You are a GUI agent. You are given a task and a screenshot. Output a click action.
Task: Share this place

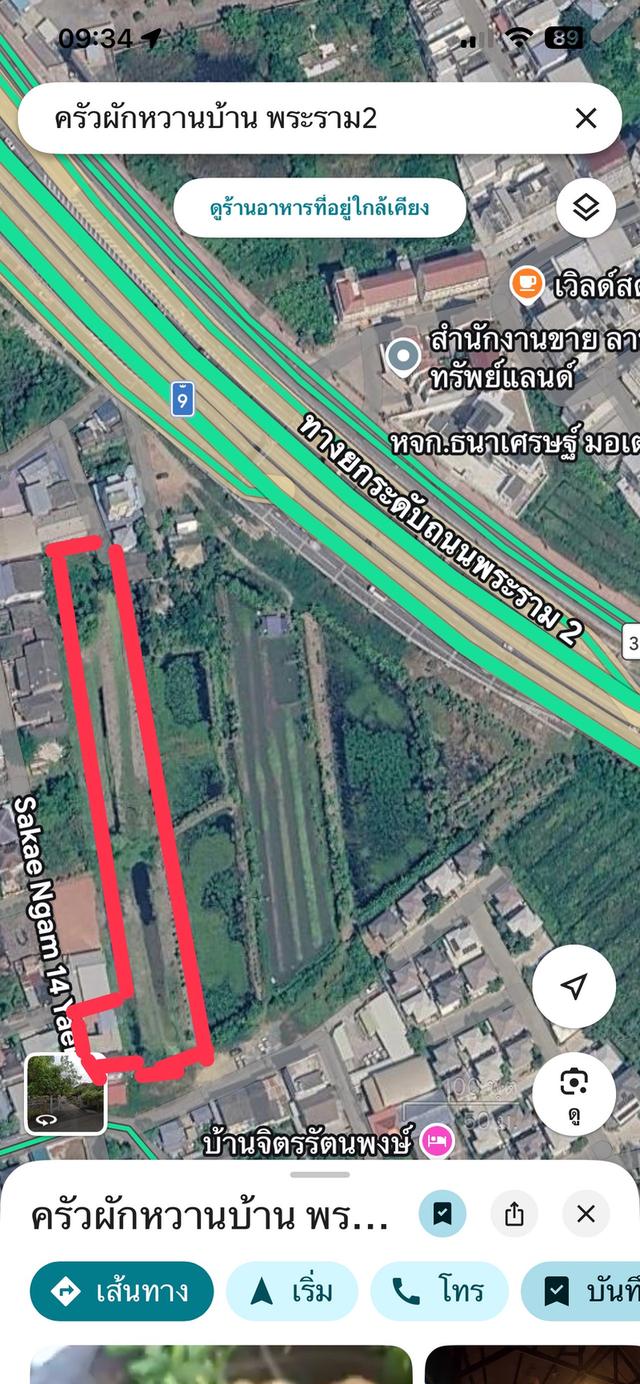tap(514, 1214)
